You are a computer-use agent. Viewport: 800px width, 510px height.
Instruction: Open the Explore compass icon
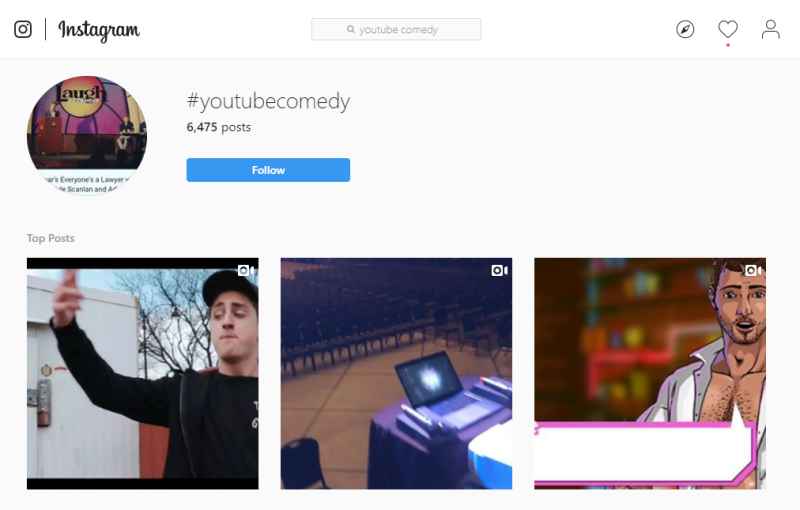point(685,30)
